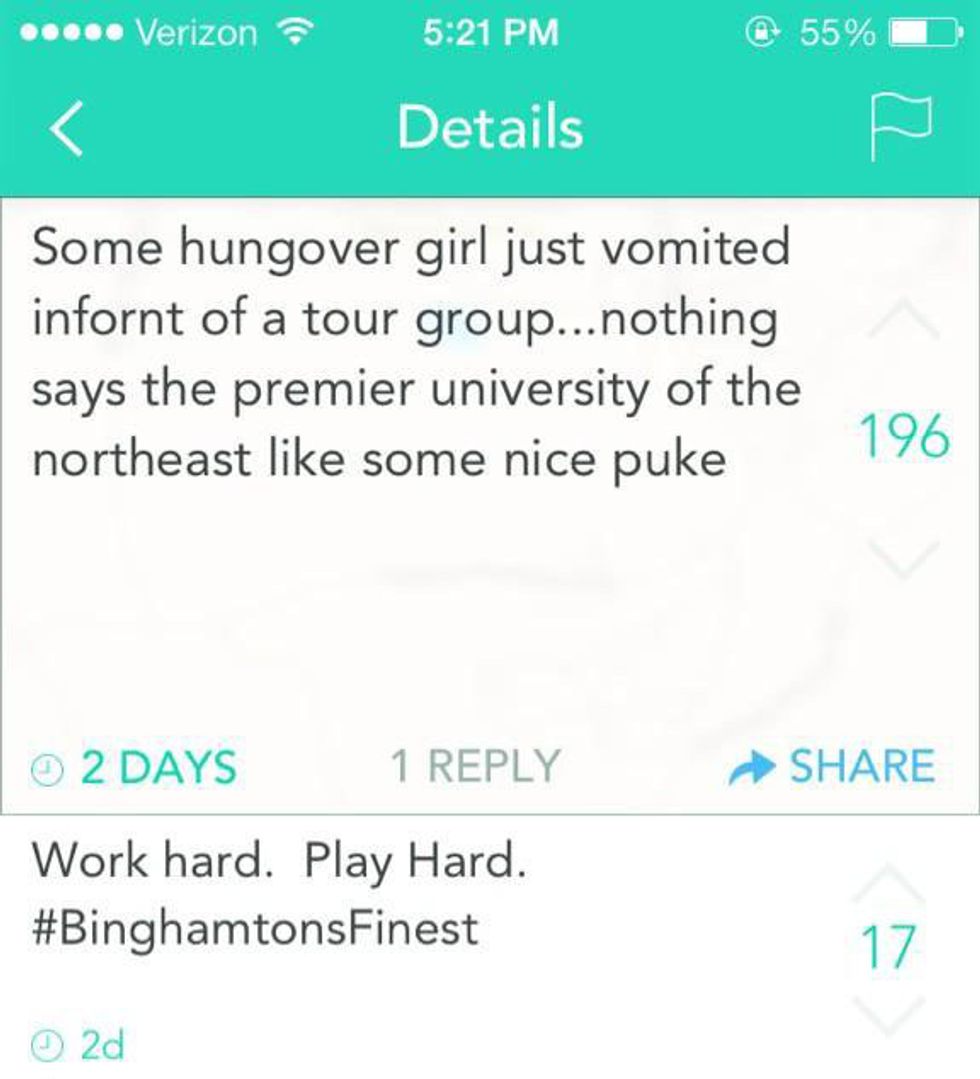Flag this post as inappropriate
Viewport: 980px width, 1079px height.
tap(901, 128)
